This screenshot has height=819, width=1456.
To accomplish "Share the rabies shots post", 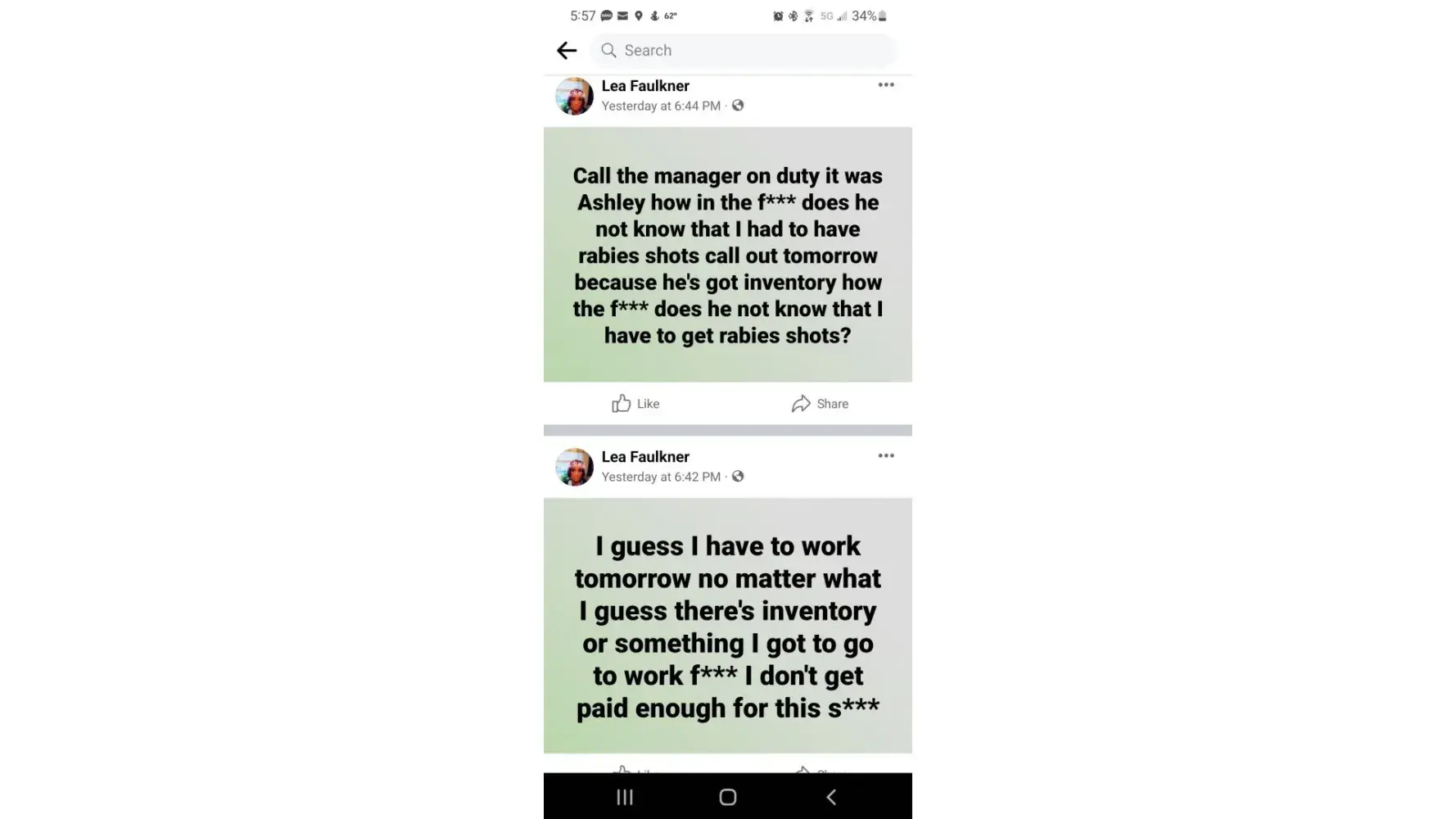I will coord(820,404).
